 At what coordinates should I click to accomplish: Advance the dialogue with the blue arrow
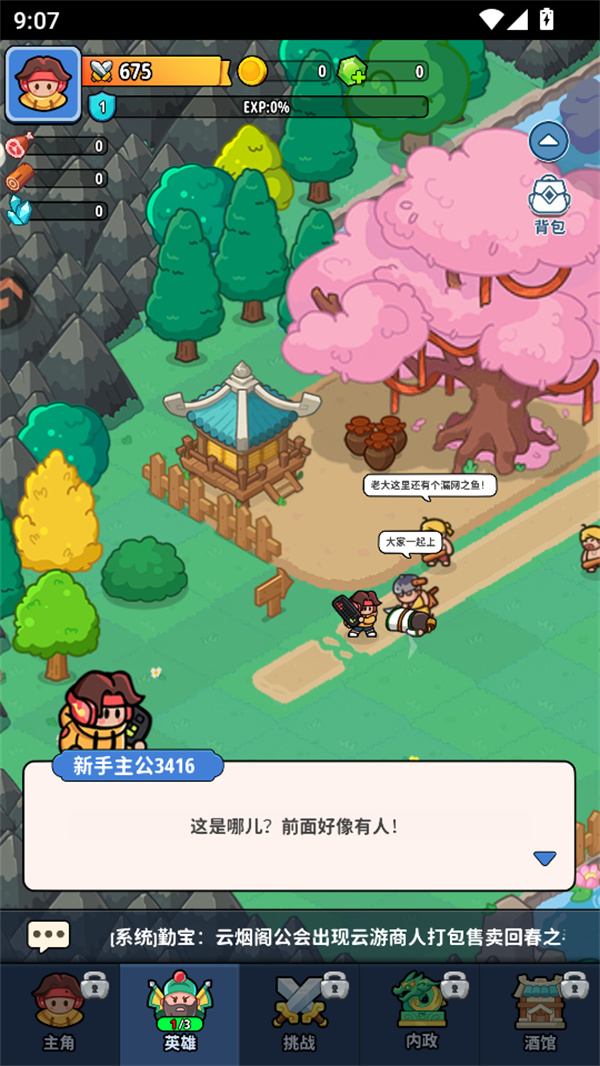tap(544, 858)
